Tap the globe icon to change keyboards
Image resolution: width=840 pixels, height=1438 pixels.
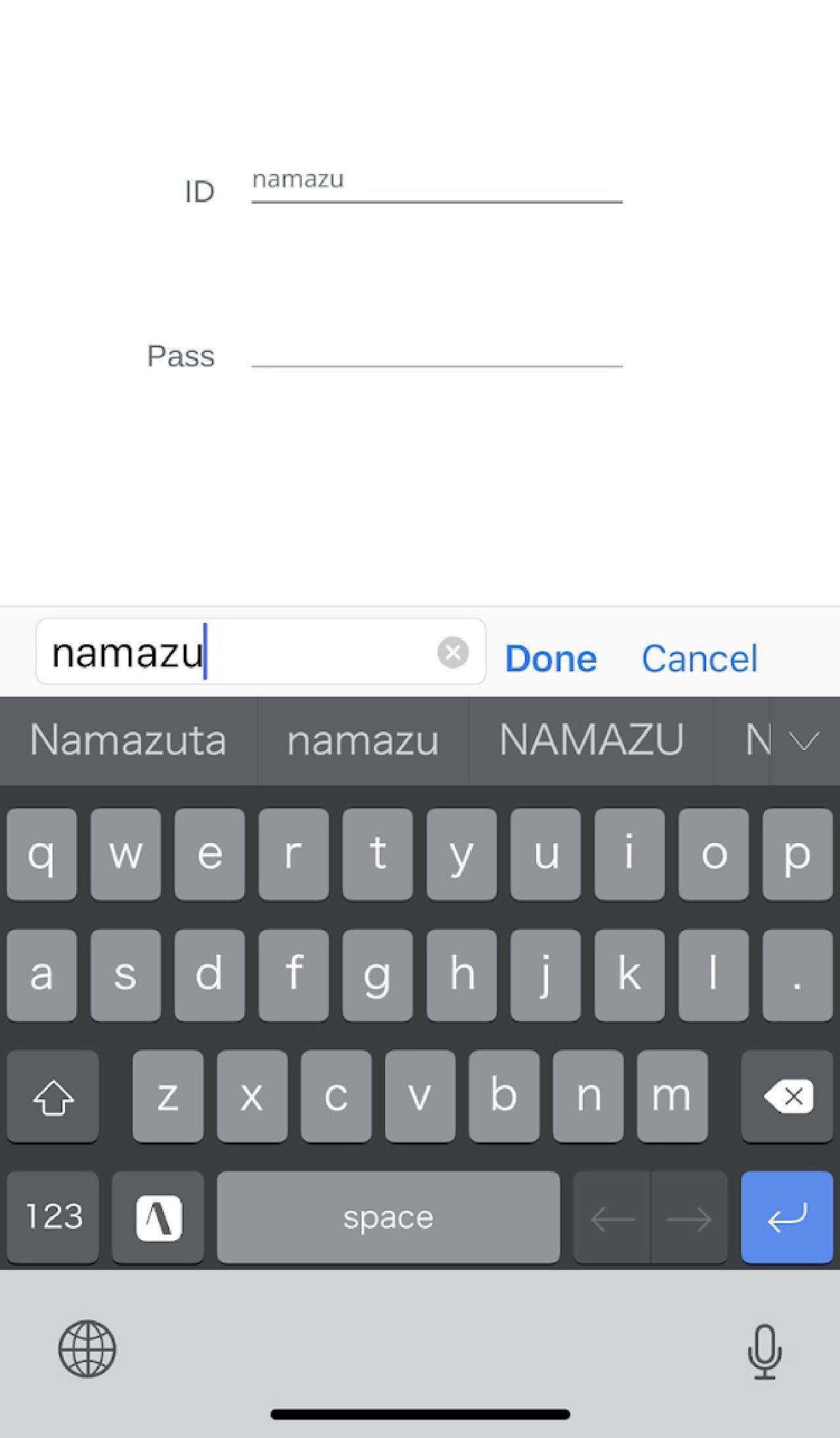coord(87,1348)
